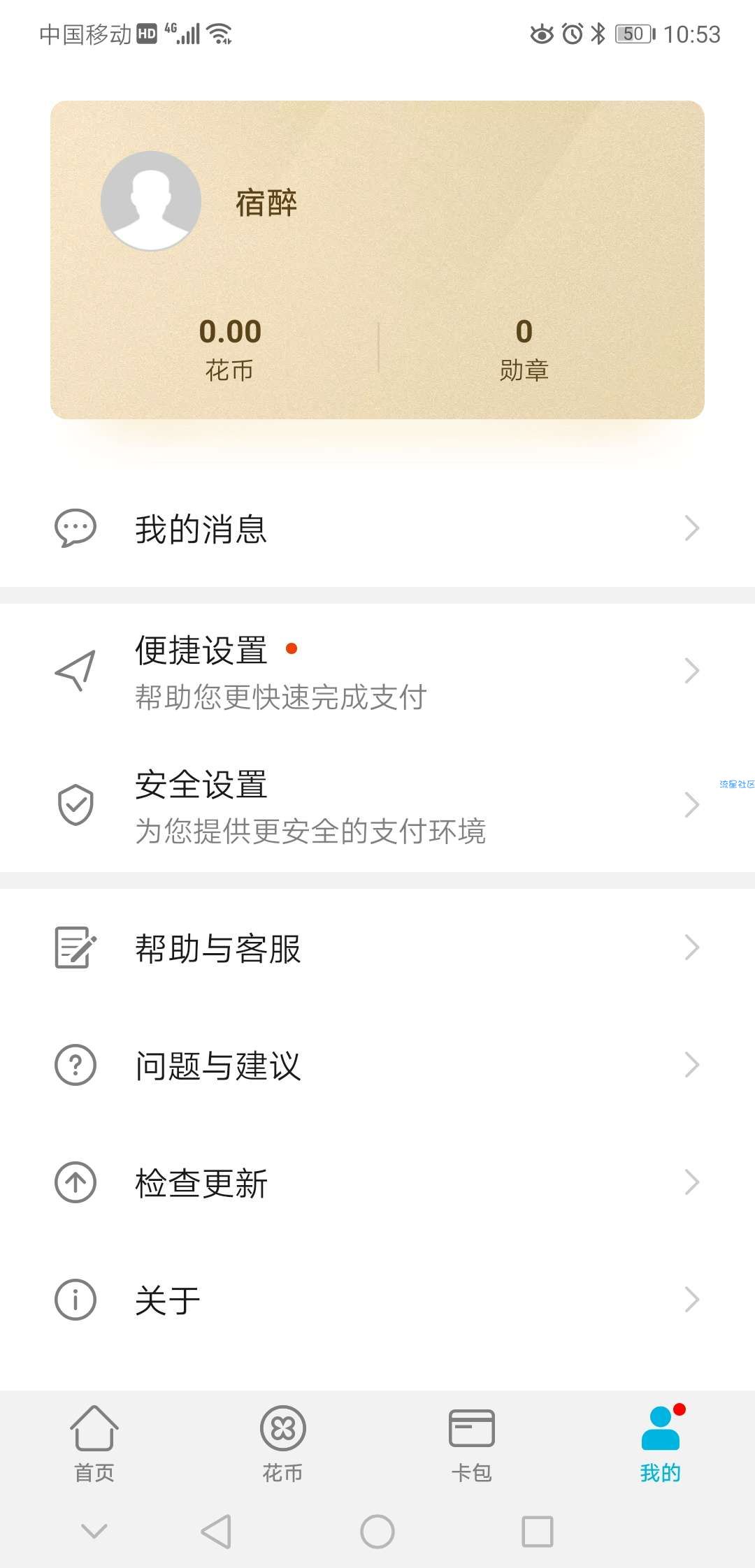The height and width of the screenshot is (1568, 755).
Task: View the 花币 balance of 0.00
Action: (230, 349)
